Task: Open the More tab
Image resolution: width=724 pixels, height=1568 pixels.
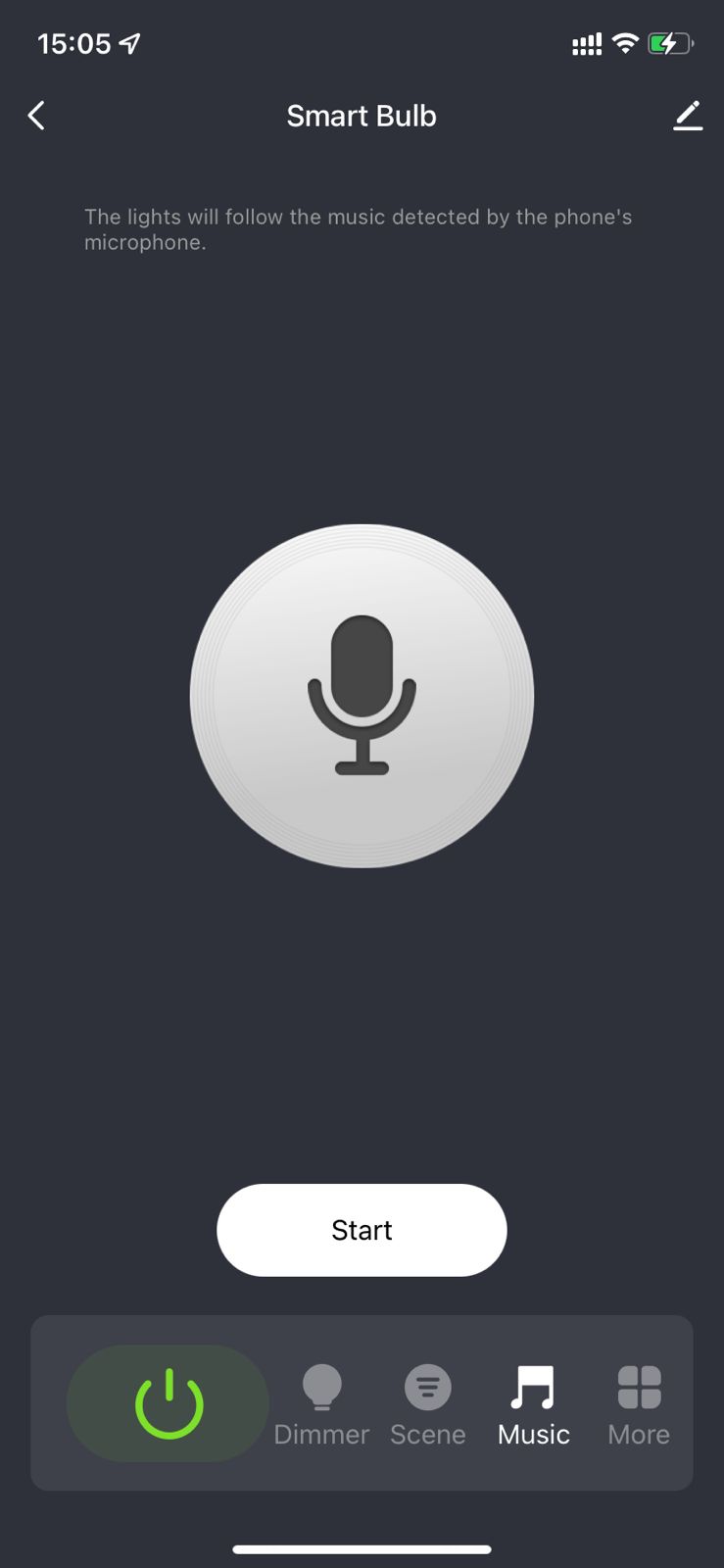Action: pos(639,1405)
